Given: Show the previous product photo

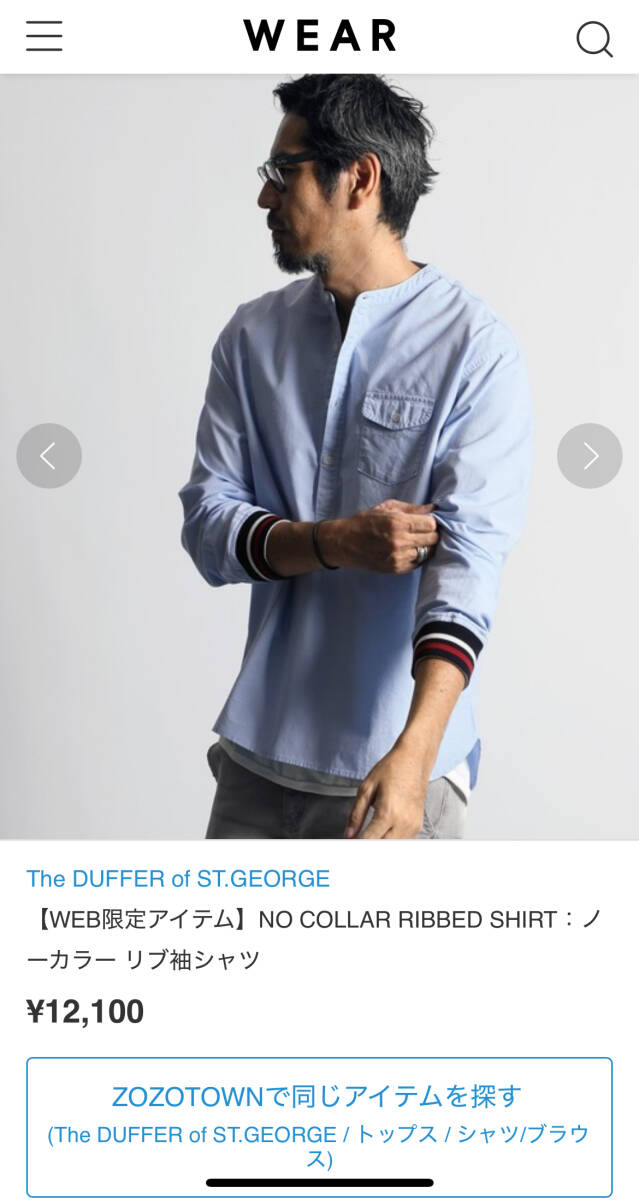Looking at the screenshot, I should [x=49, y=456].
